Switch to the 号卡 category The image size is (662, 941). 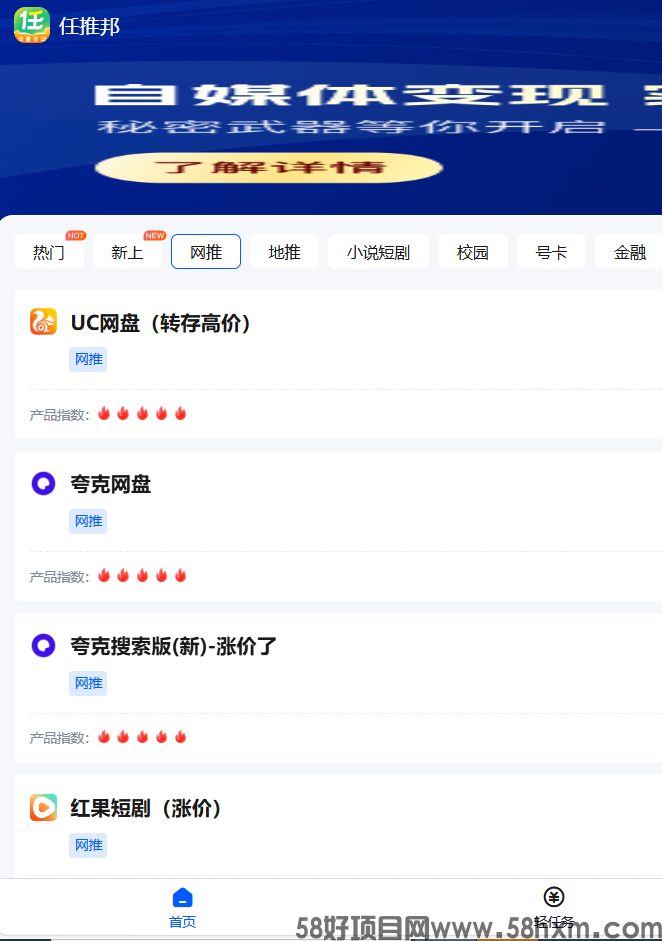pyautogui.click(x=551, y=252)
